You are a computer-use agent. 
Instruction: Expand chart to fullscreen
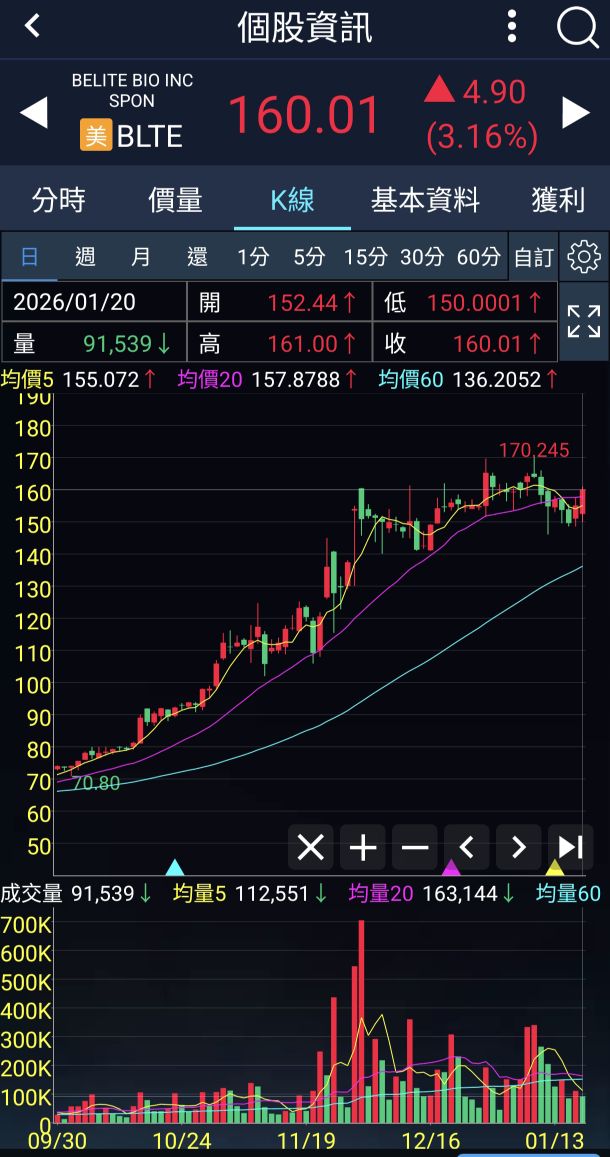pos(584,321)
